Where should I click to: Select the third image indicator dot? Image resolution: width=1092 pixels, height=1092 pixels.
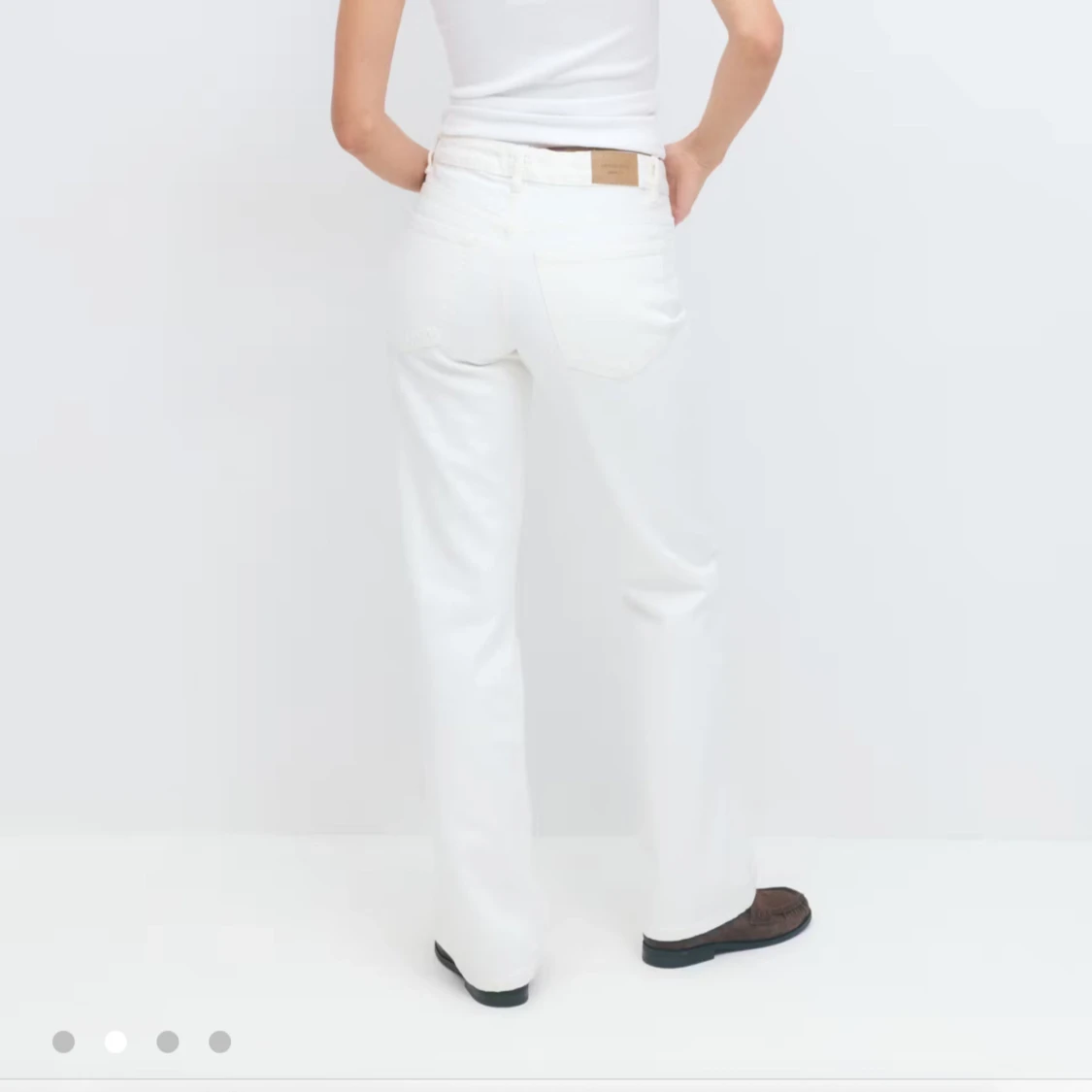(x=168, y=1042)
